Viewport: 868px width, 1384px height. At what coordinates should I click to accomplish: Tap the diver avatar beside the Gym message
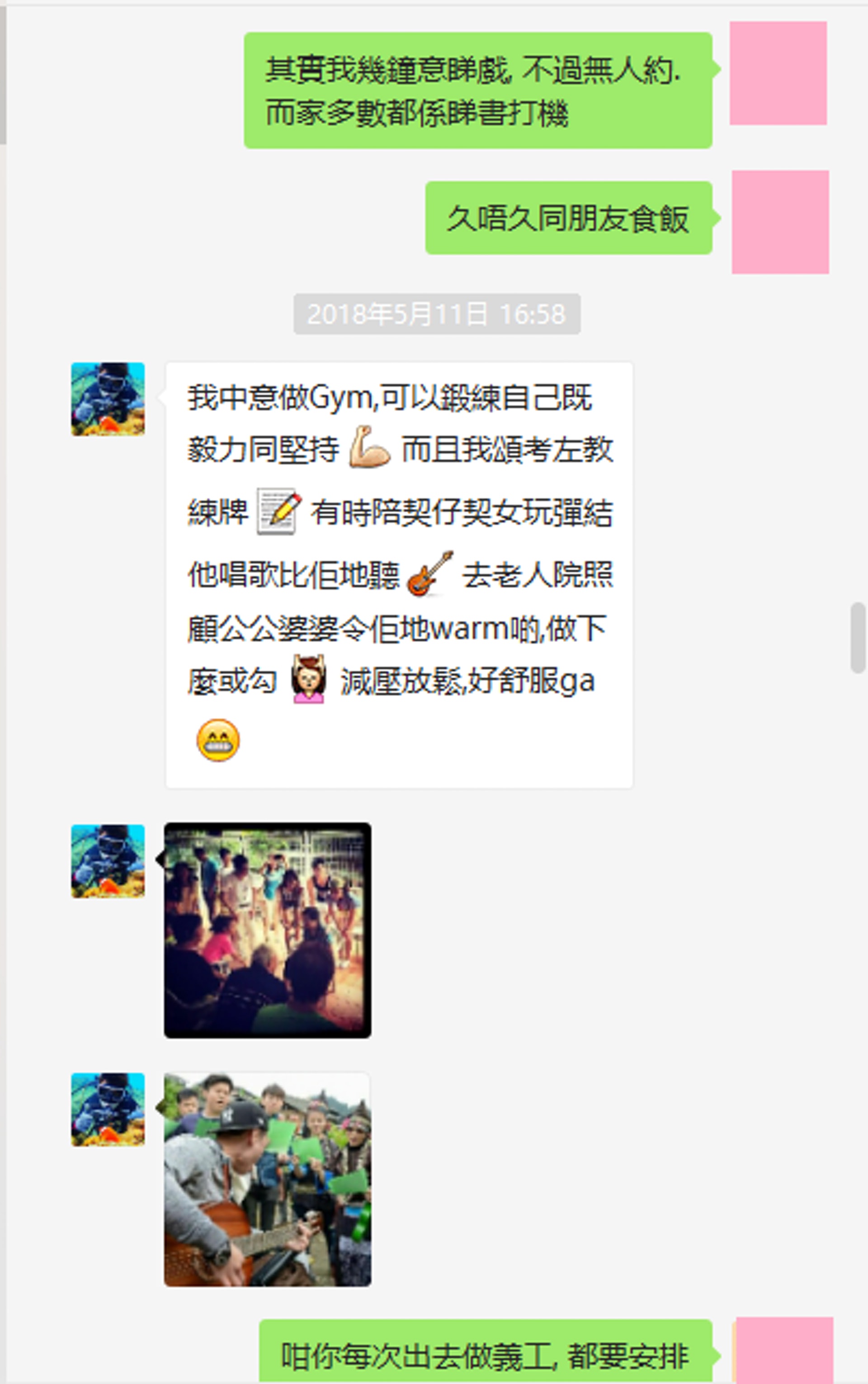(x=108, y=399)
